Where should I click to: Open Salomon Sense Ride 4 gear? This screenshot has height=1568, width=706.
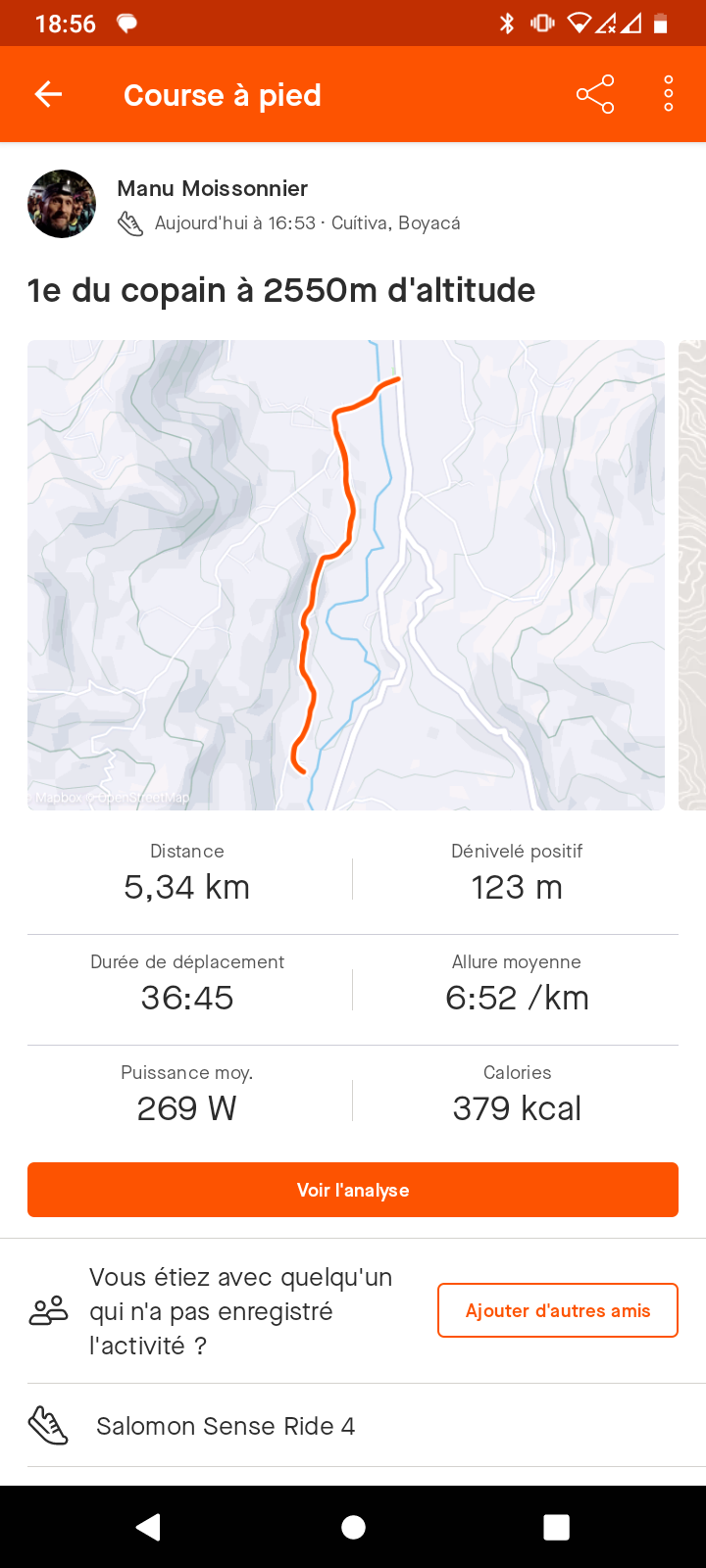point(226,1426)
